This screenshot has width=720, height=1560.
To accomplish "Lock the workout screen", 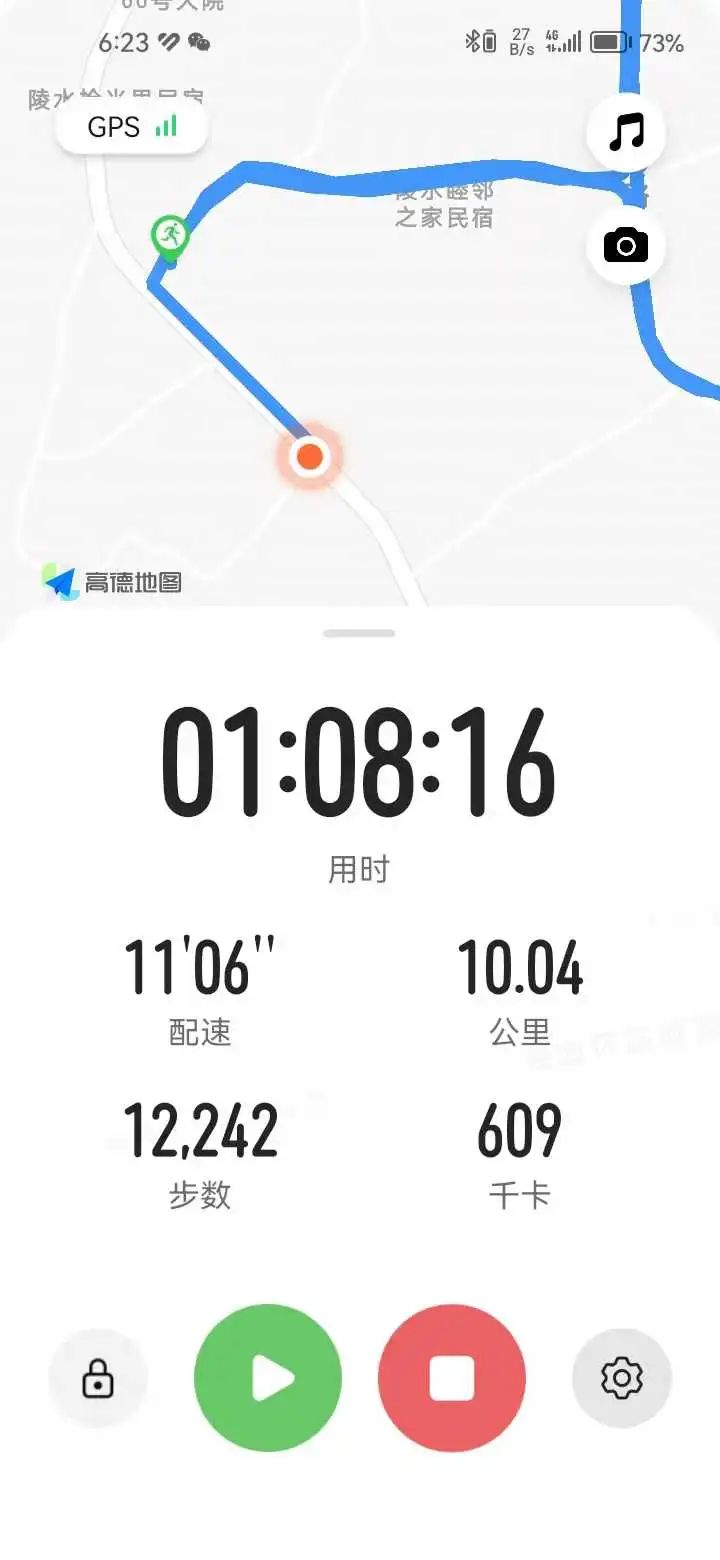I will pyautogui.click(x=98, y=1378).
